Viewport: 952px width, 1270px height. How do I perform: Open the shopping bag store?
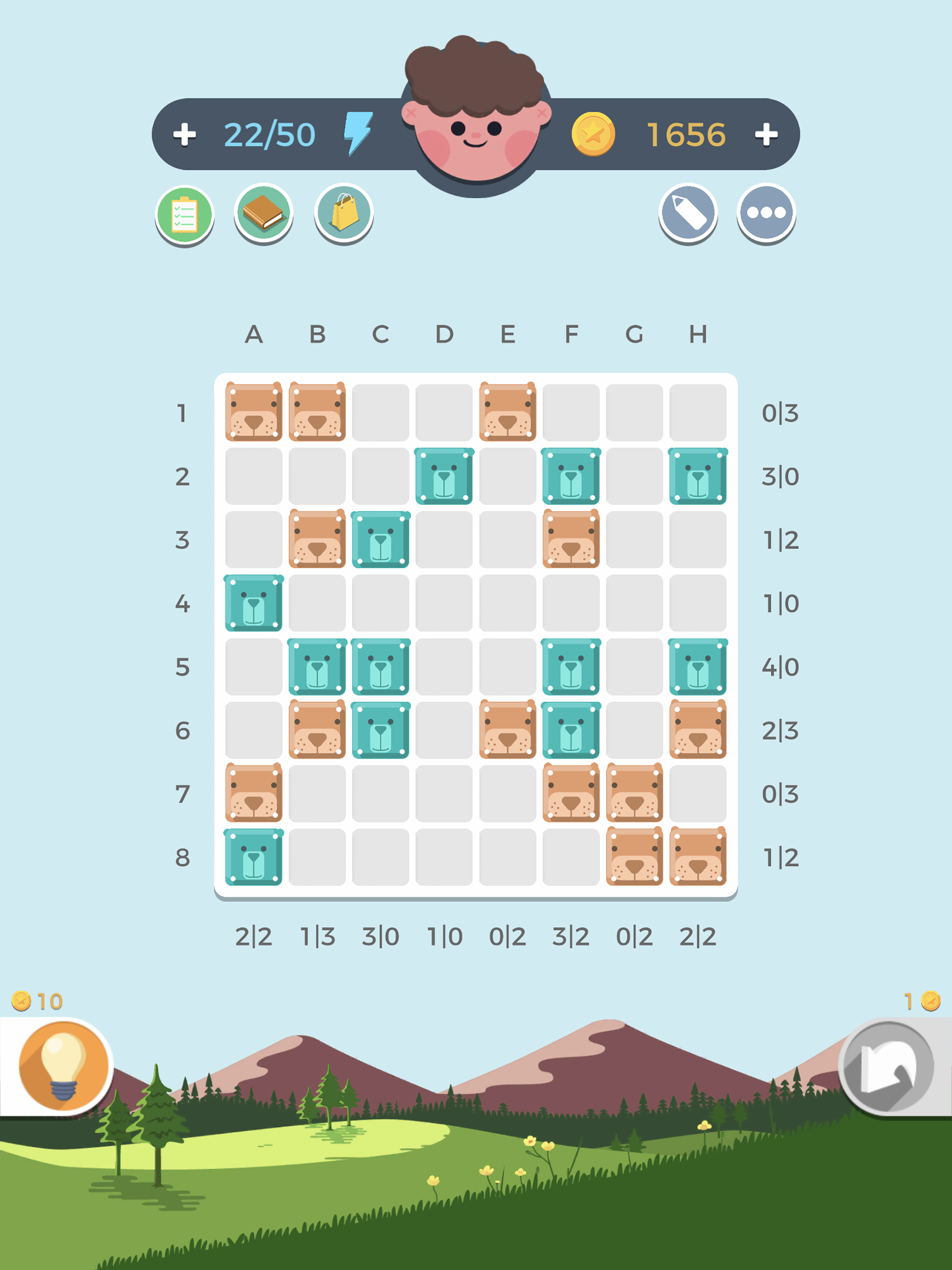tap(344, 213)
